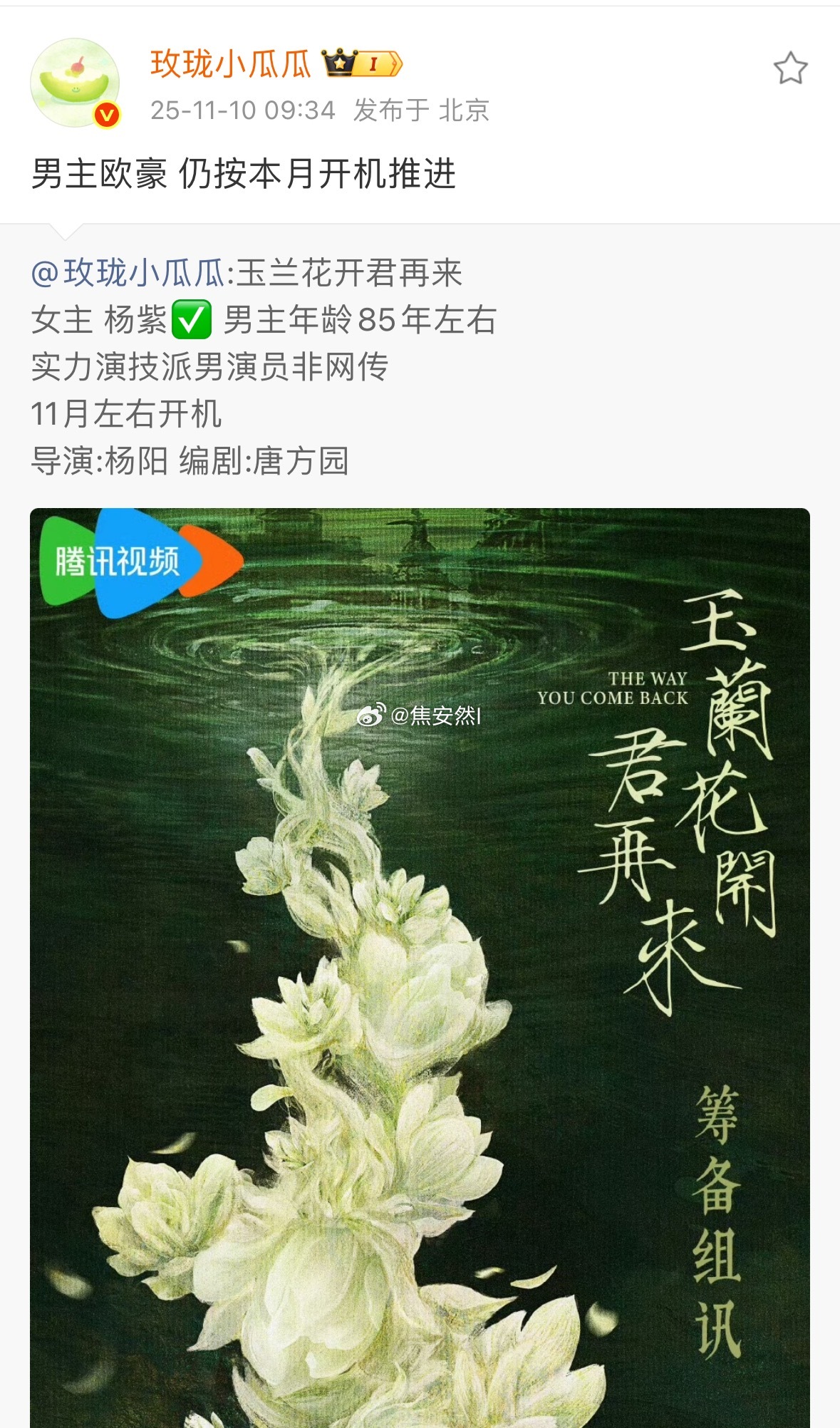The height and width of the screenshot is (1428, 840).
Task: Click the yellow level badge next to username
Action: 376,64
